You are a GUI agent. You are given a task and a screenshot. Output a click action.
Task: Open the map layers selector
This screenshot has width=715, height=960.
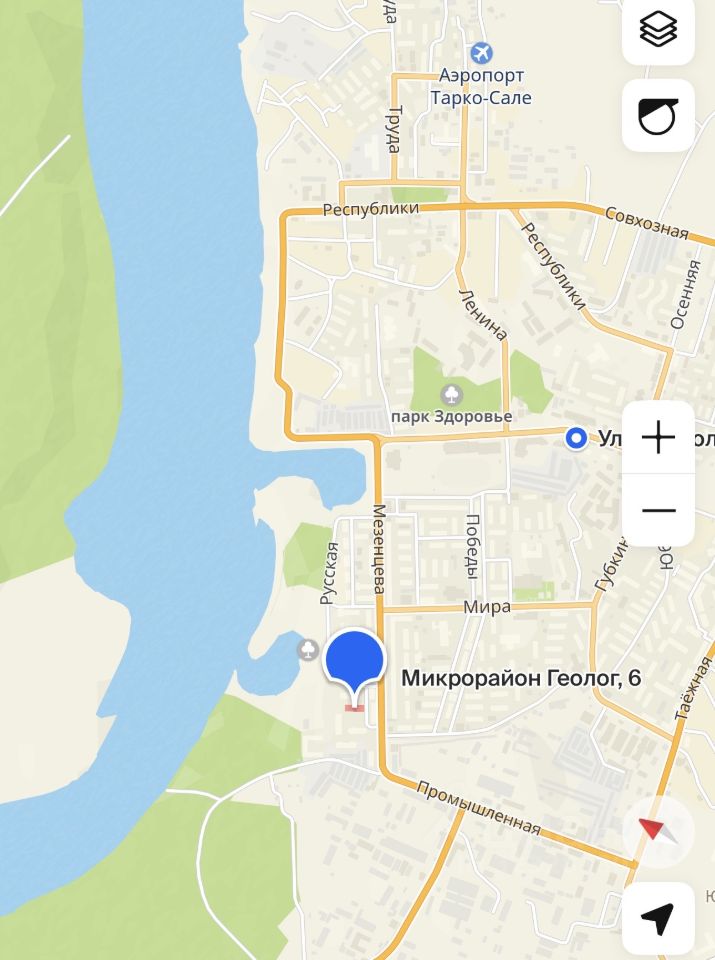(x=658, y=30)
